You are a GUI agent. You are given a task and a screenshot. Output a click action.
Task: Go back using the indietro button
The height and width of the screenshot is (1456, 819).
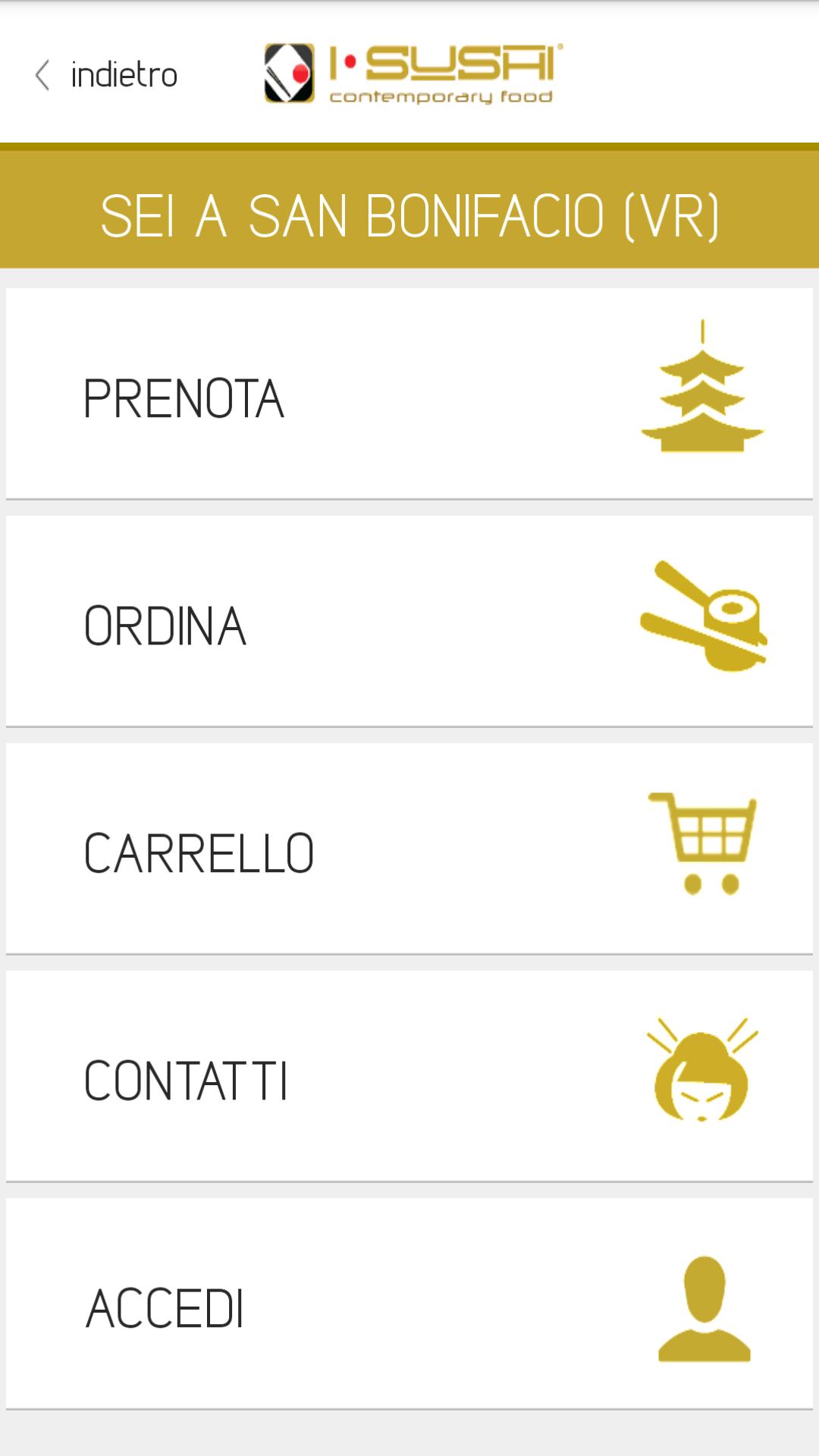coord(106,75)
